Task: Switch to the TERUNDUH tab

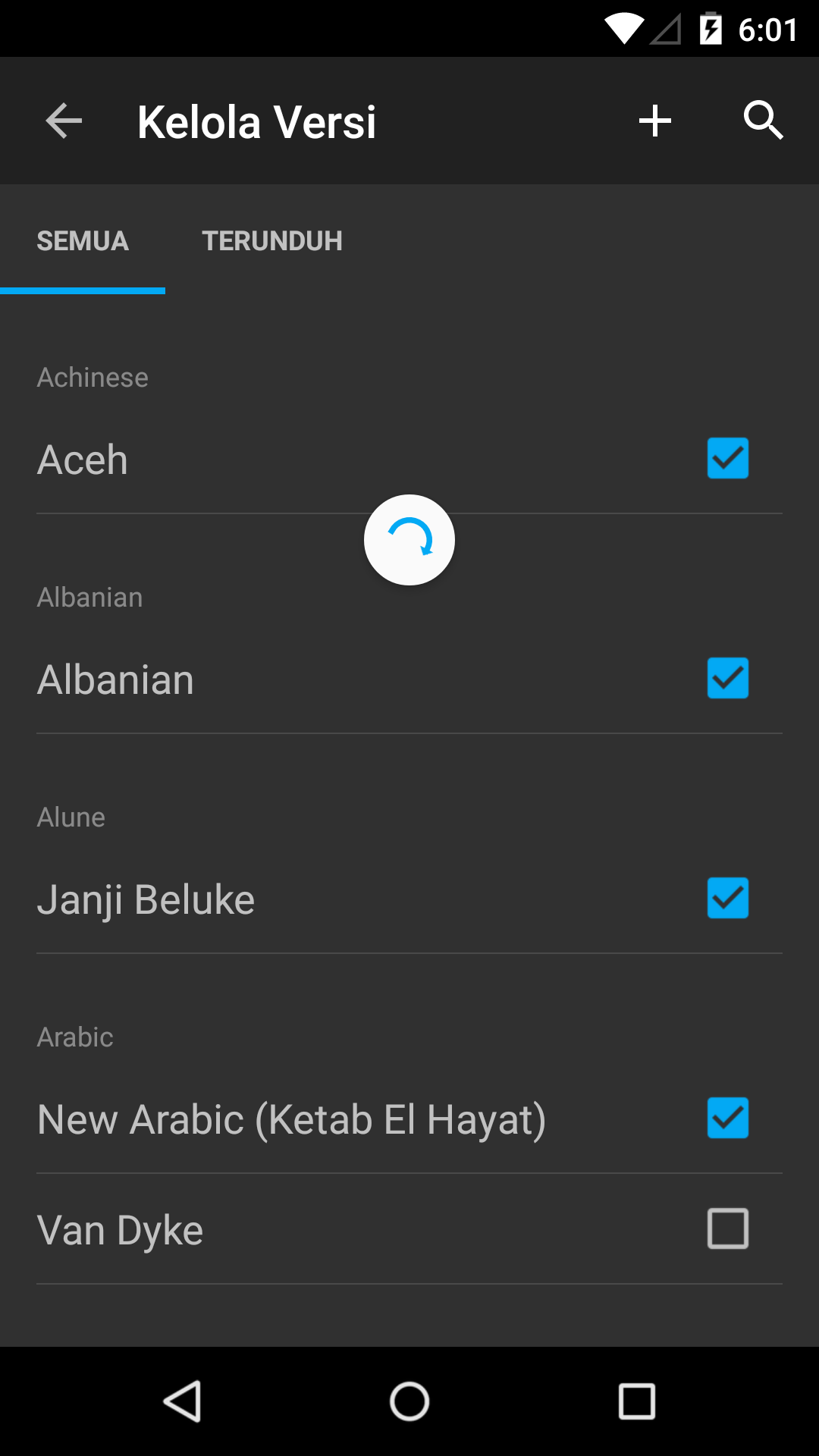Action: pyautogui.click(x=272, y=241)
